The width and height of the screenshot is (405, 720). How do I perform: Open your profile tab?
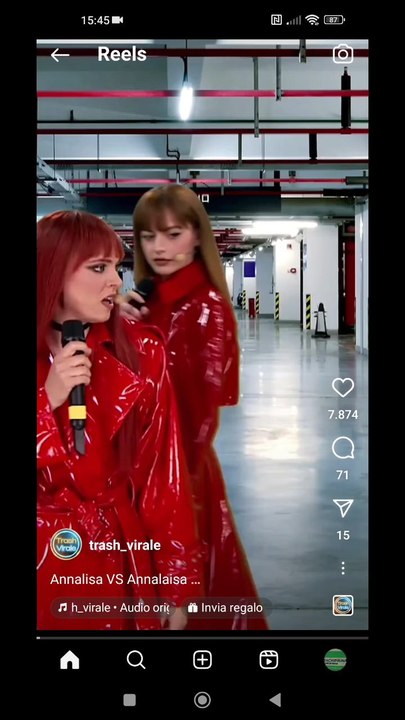(x=335, y=660)
